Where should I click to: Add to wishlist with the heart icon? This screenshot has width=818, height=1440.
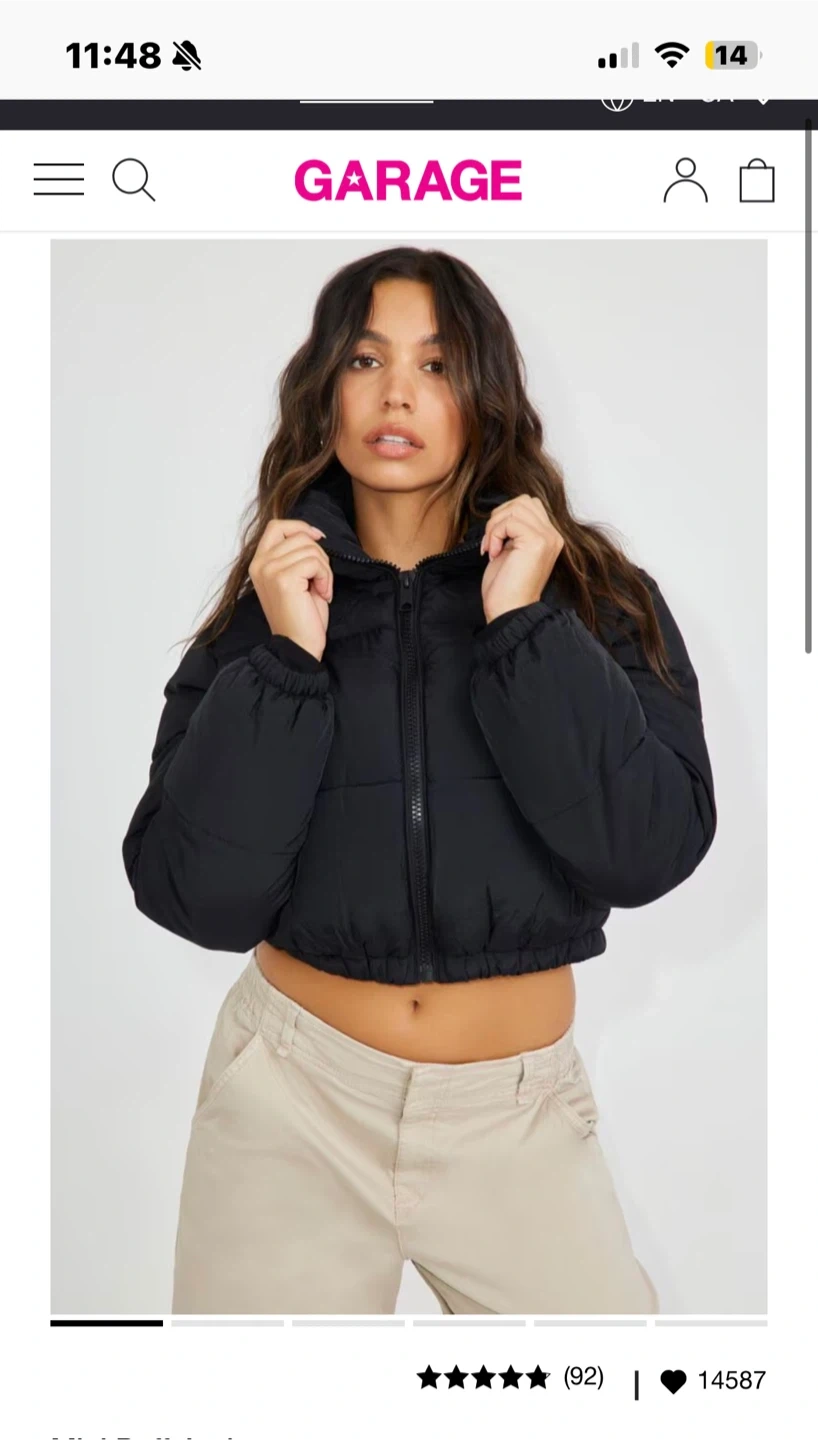click(674, 1381)
